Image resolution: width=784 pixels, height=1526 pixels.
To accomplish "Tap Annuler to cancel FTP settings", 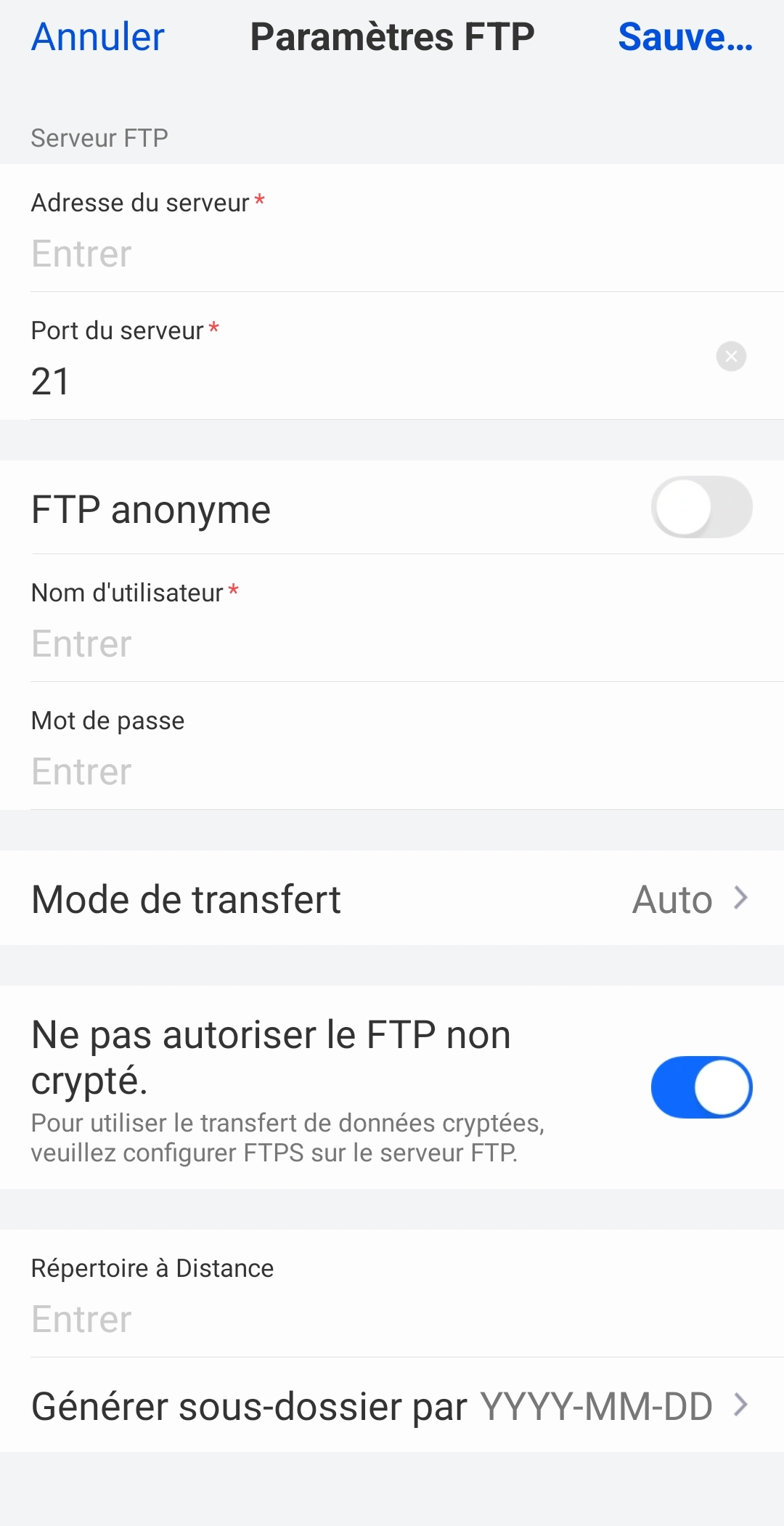I will [98, 37].
